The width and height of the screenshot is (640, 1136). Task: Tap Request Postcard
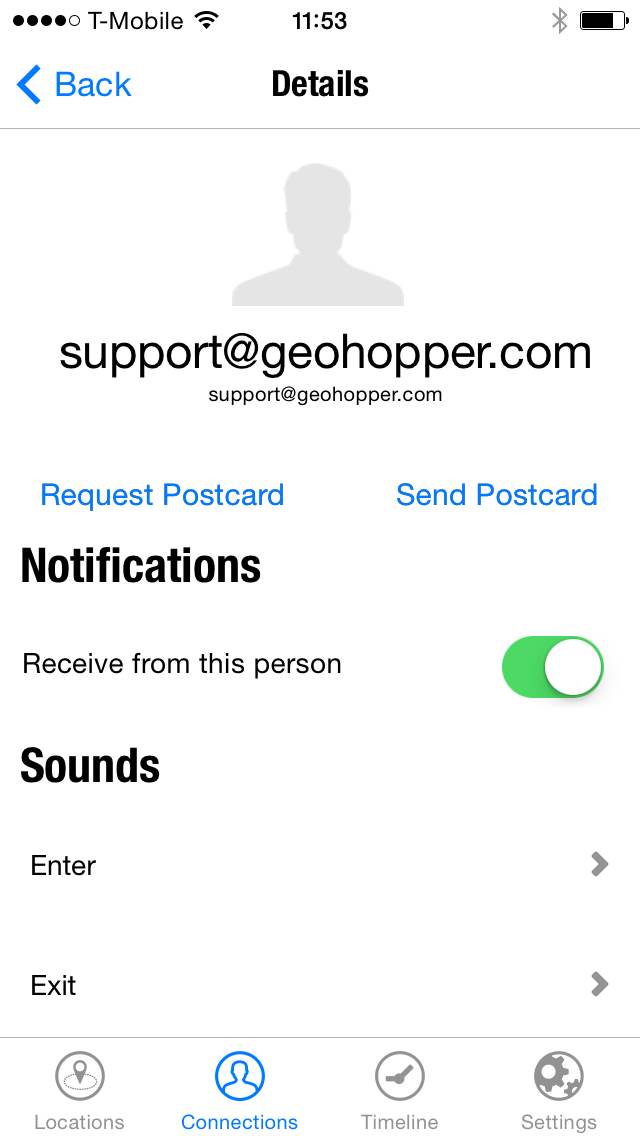click(x=162, y=495)
